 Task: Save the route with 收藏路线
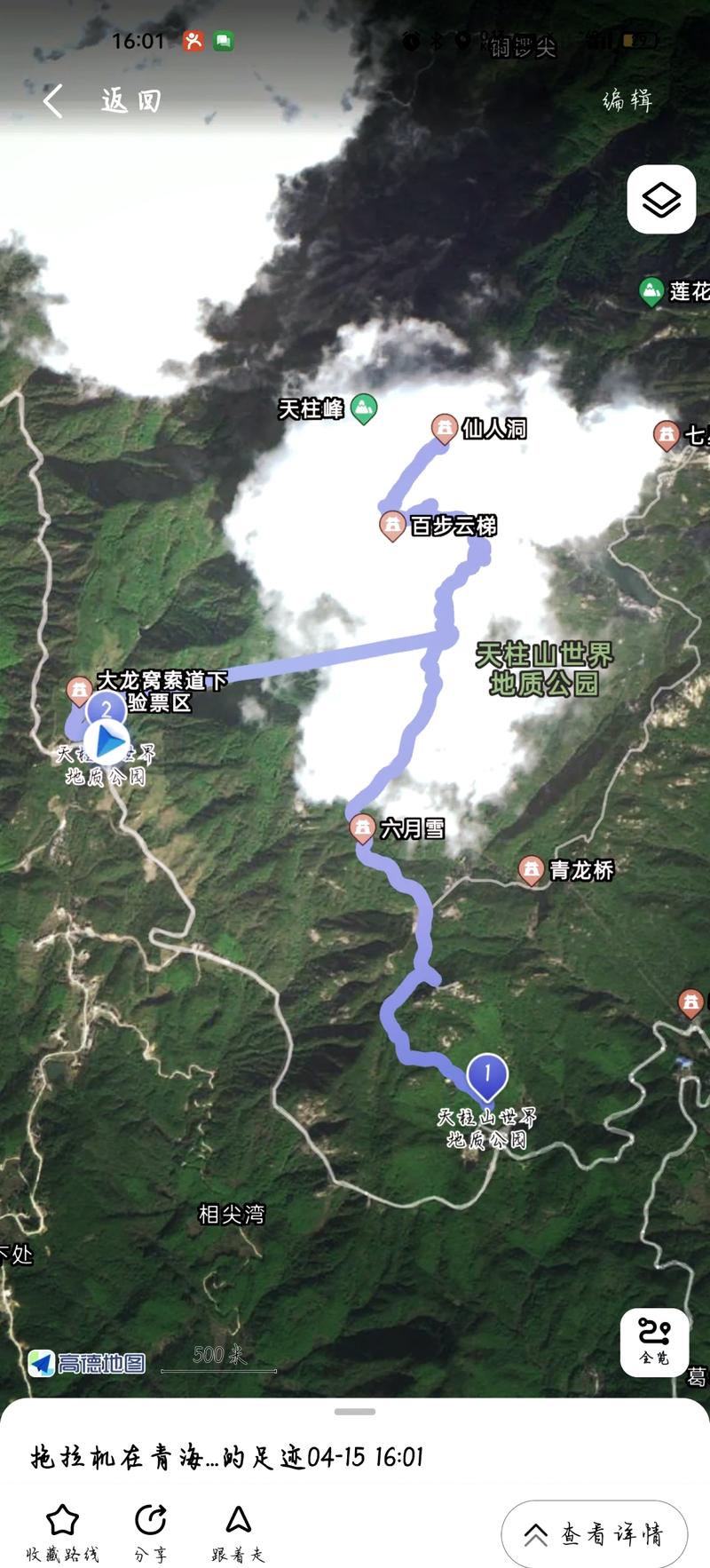point(62,1533)
